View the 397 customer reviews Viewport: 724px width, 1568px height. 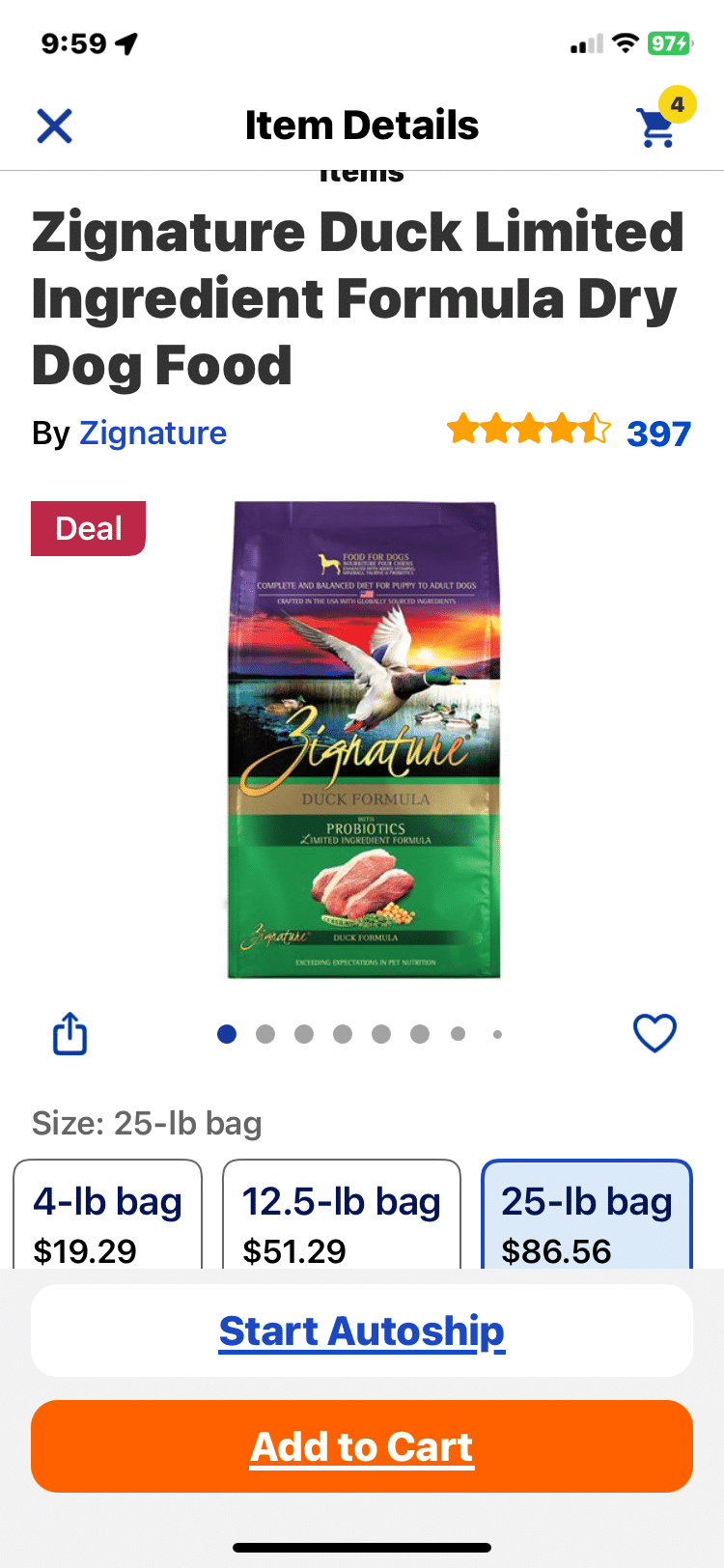coord(658,434)
